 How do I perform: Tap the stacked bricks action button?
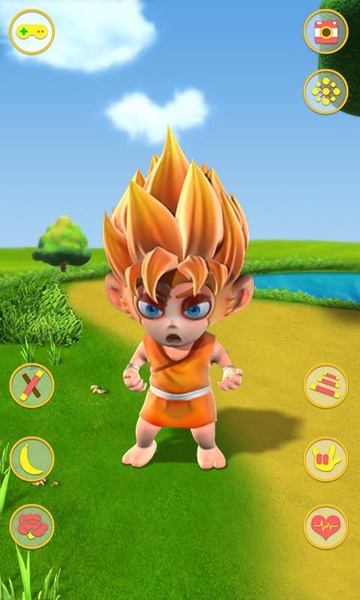click(326, 386)
